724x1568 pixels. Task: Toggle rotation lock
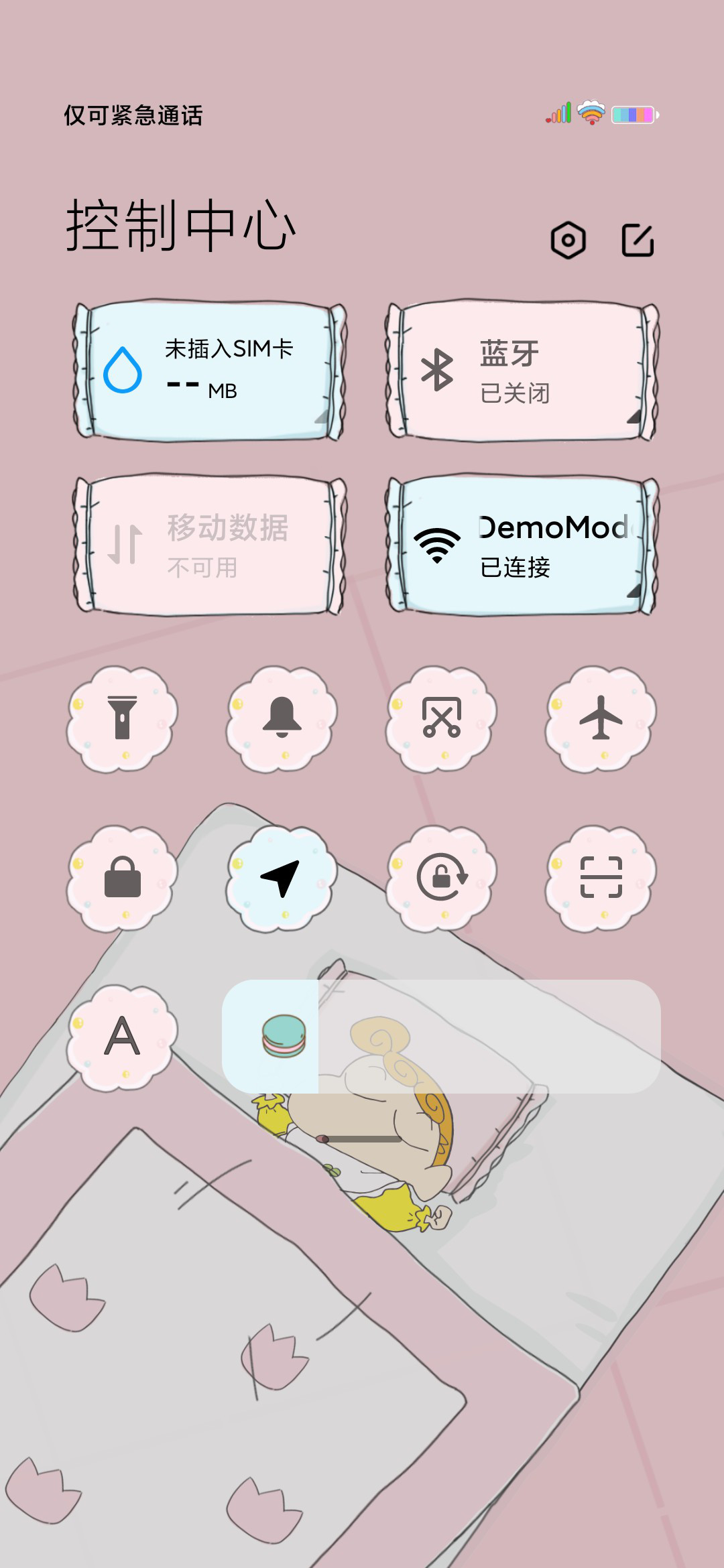pos(441,878)
